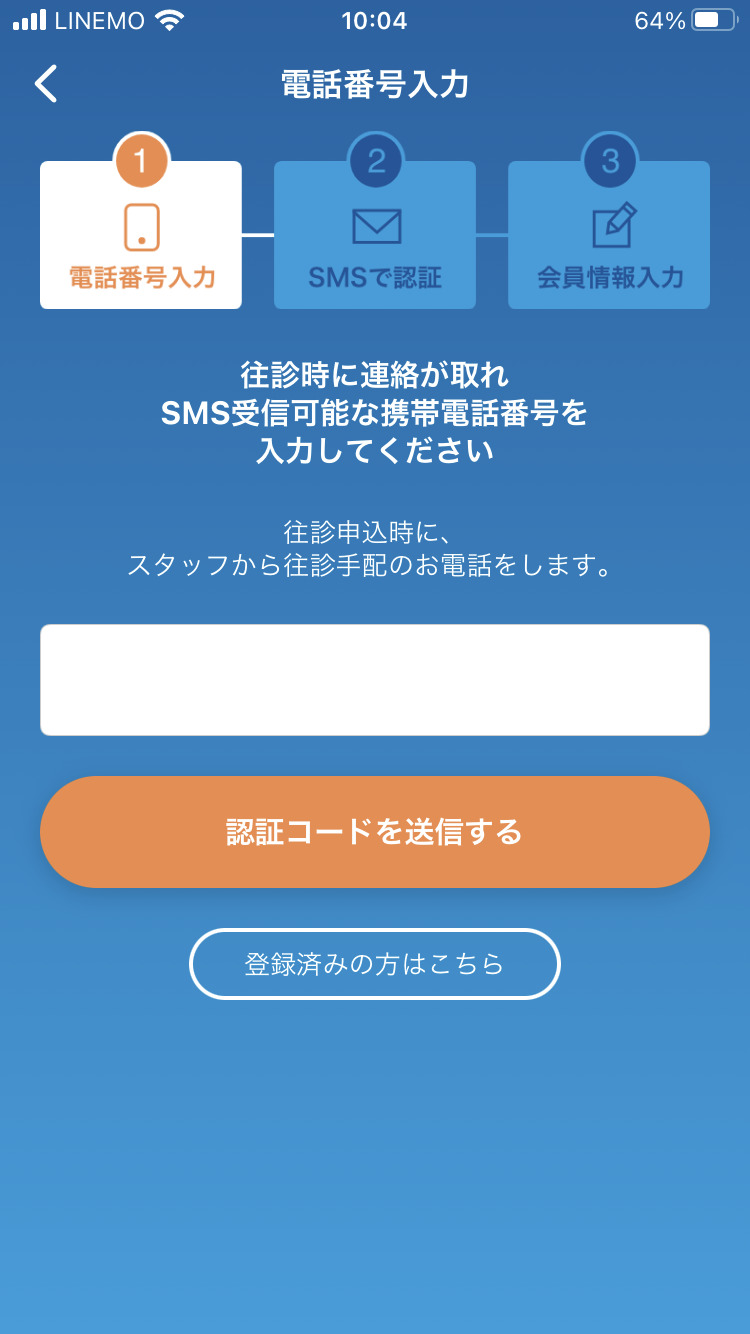Focus the phone number input field
This screenshot has width=750, height=1334.
tap(375, 680)
